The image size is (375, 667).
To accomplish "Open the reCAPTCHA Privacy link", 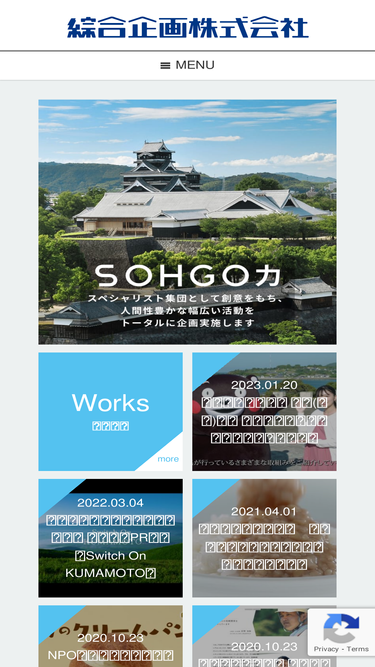I will coord(327,649).
